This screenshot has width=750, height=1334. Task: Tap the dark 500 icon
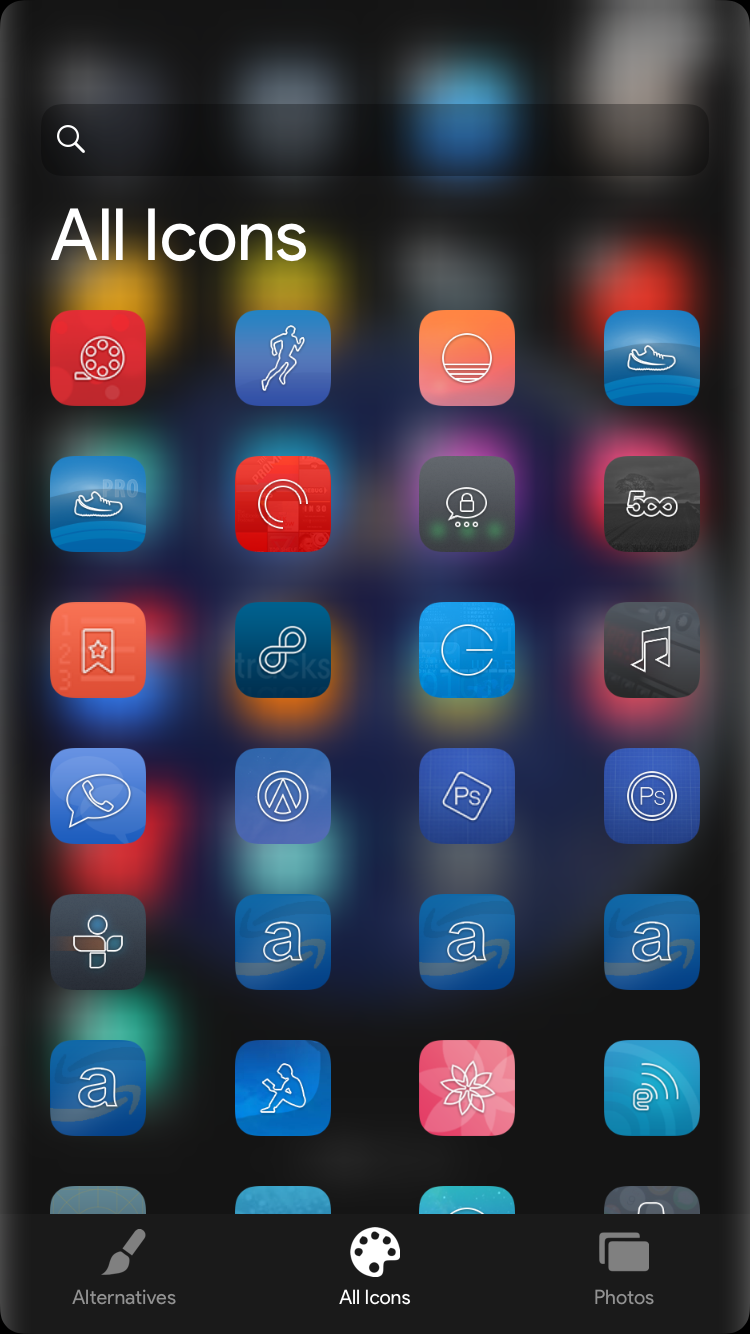tap(652, 504)
